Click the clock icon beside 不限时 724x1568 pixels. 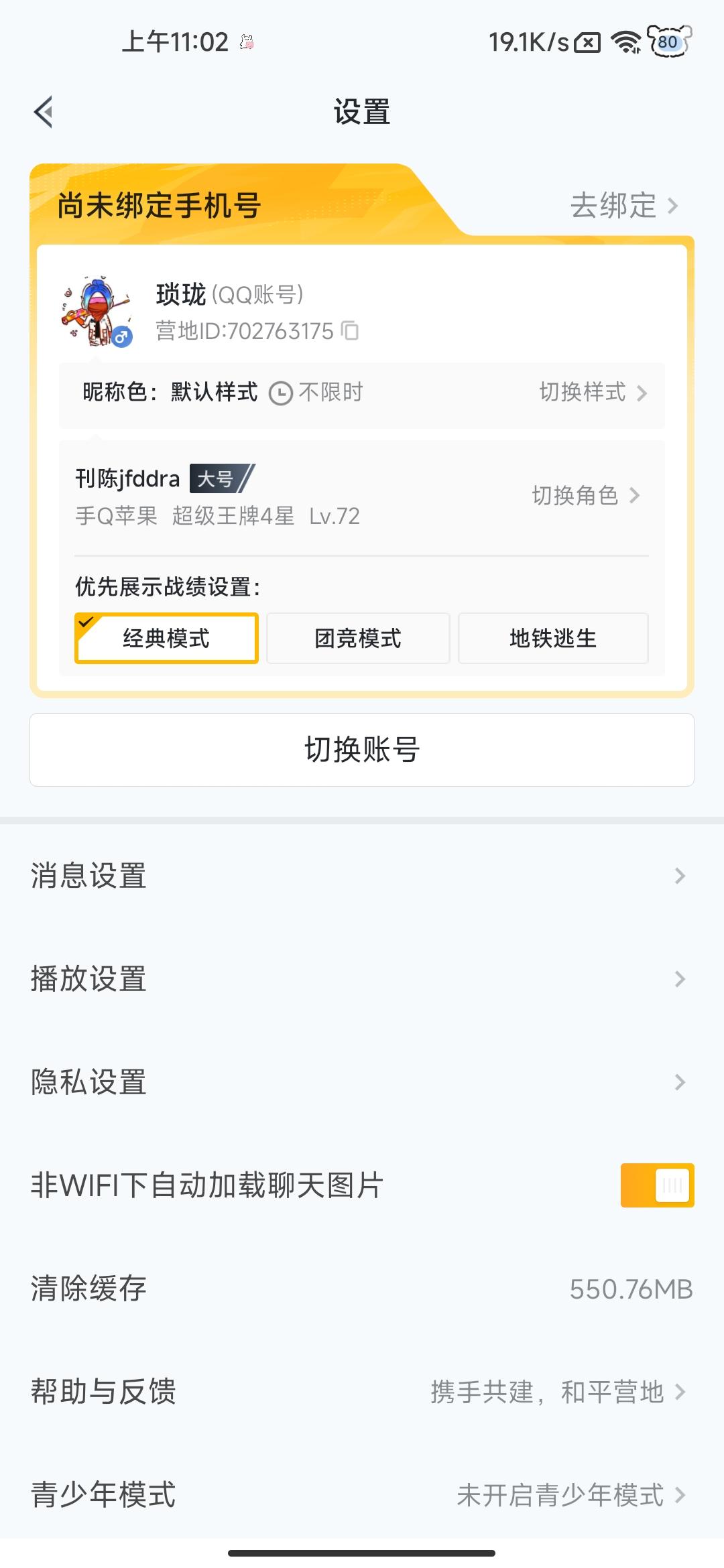(281, 392)
